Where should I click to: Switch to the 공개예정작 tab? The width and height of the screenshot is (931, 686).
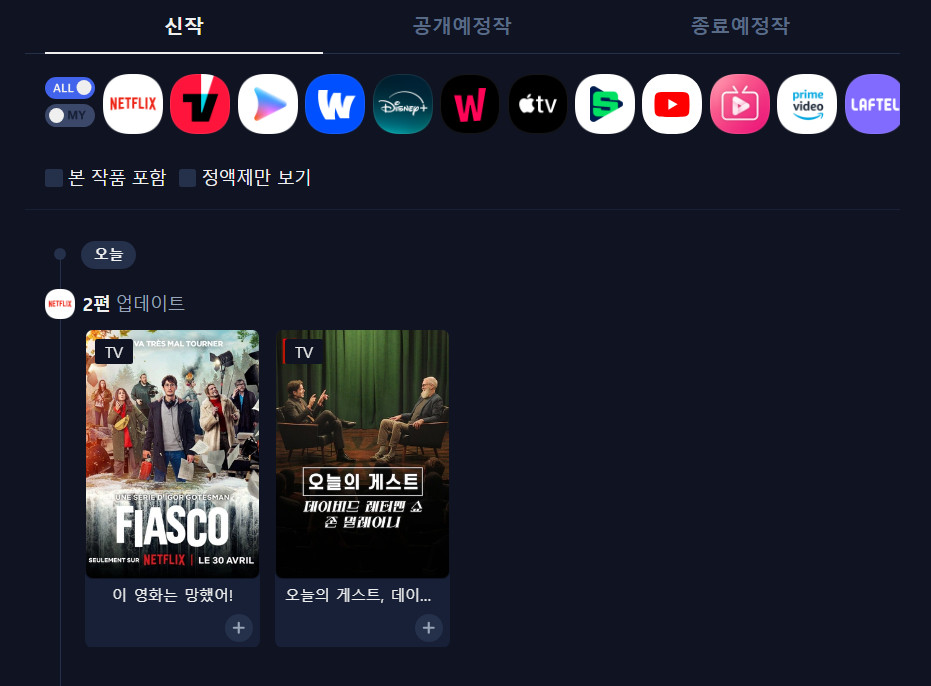click(462, 26)
